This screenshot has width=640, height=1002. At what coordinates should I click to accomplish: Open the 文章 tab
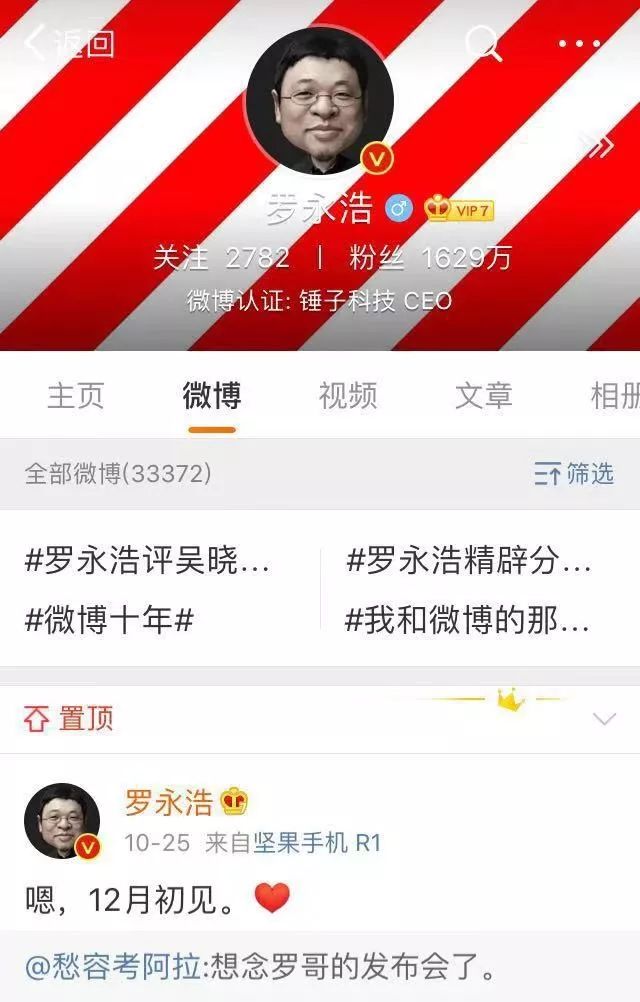pyautogui.click(x=483, y=396)
